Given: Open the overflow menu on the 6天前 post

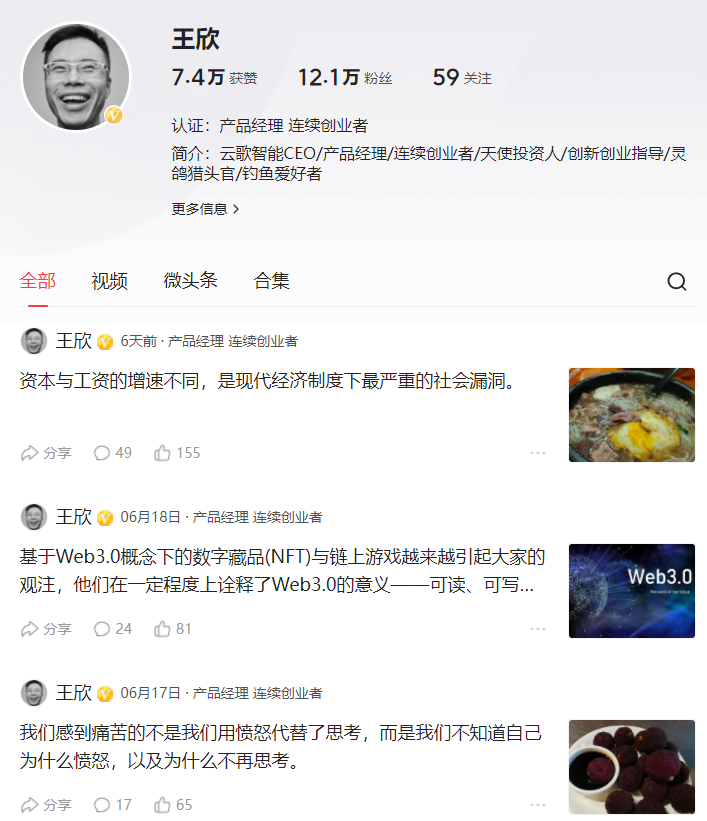Looking at the screenshot, I should pos(538,453).
